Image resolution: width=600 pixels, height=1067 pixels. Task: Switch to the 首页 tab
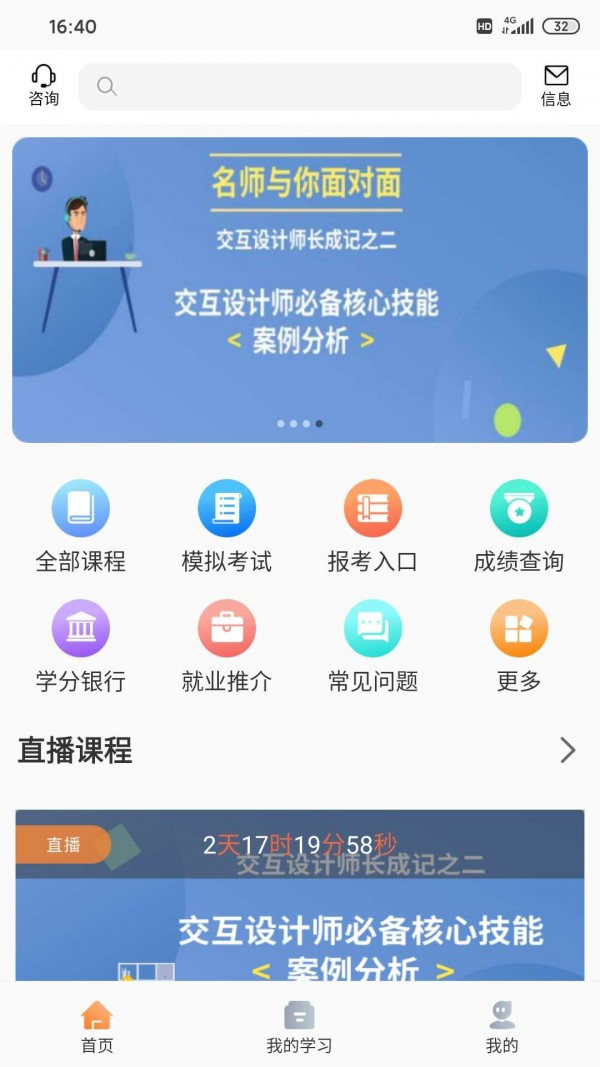pos(97,1027)
